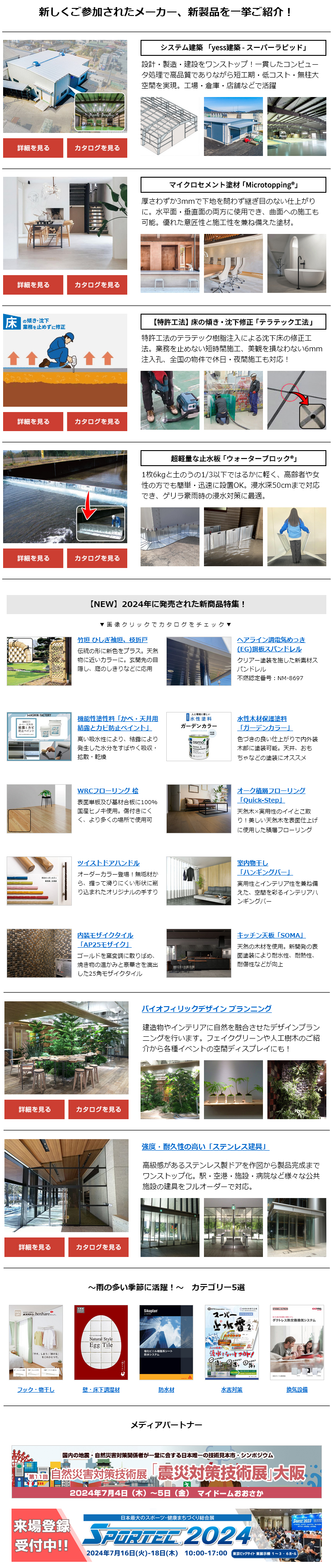Open the 水害対策 category link
Image resolution: width=333 pixels, height=1568 pixels.
231,1389
